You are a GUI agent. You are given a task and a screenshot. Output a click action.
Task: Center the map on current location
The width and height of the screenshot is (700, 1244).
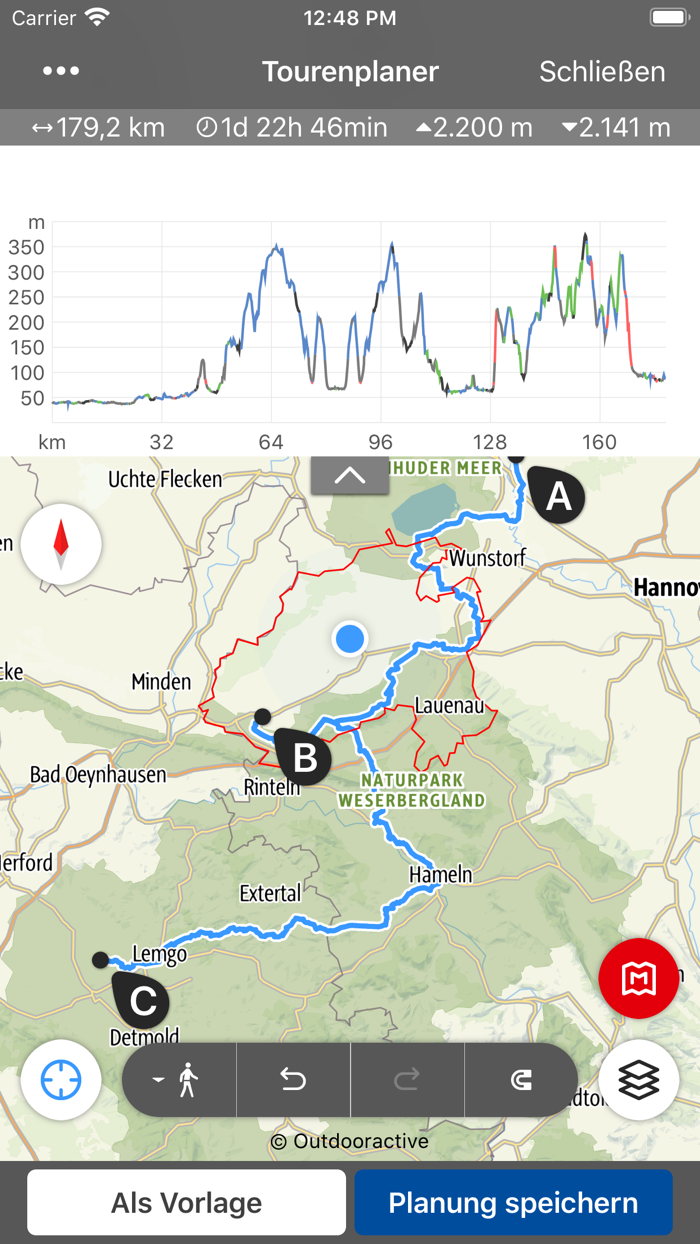61,1080
